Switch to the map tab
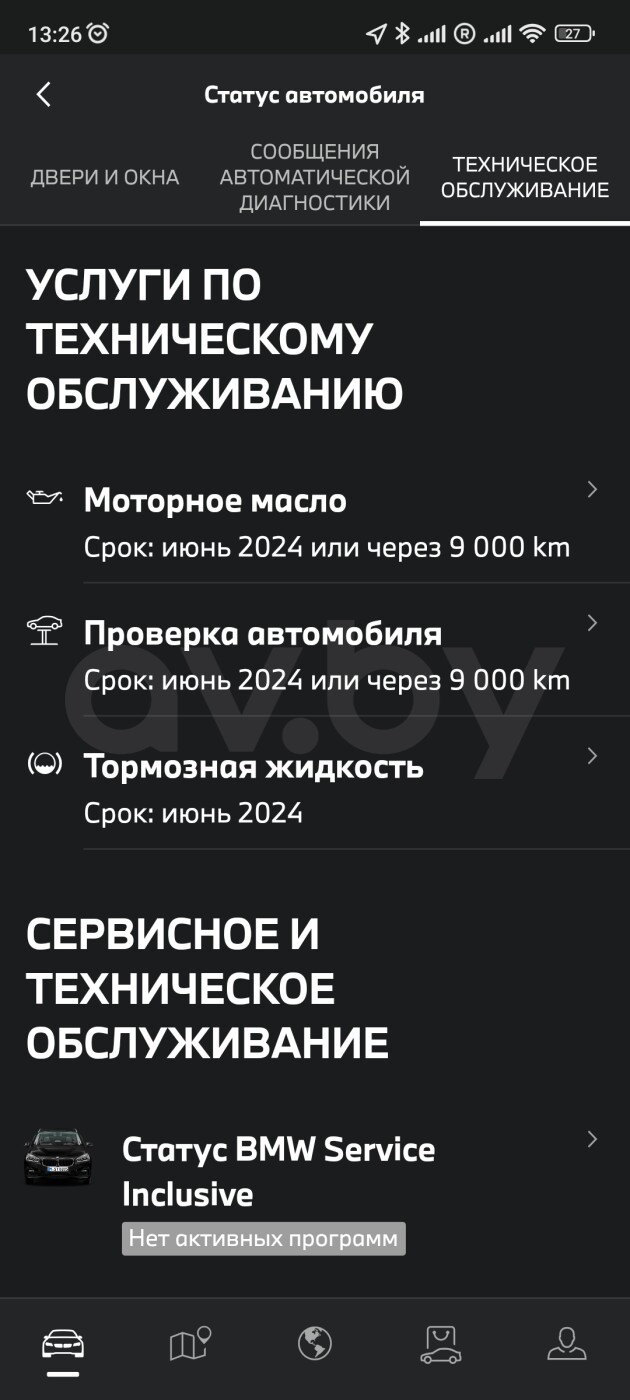The width and height of the screenshot is (630, 1400). tap(189, 1345)
